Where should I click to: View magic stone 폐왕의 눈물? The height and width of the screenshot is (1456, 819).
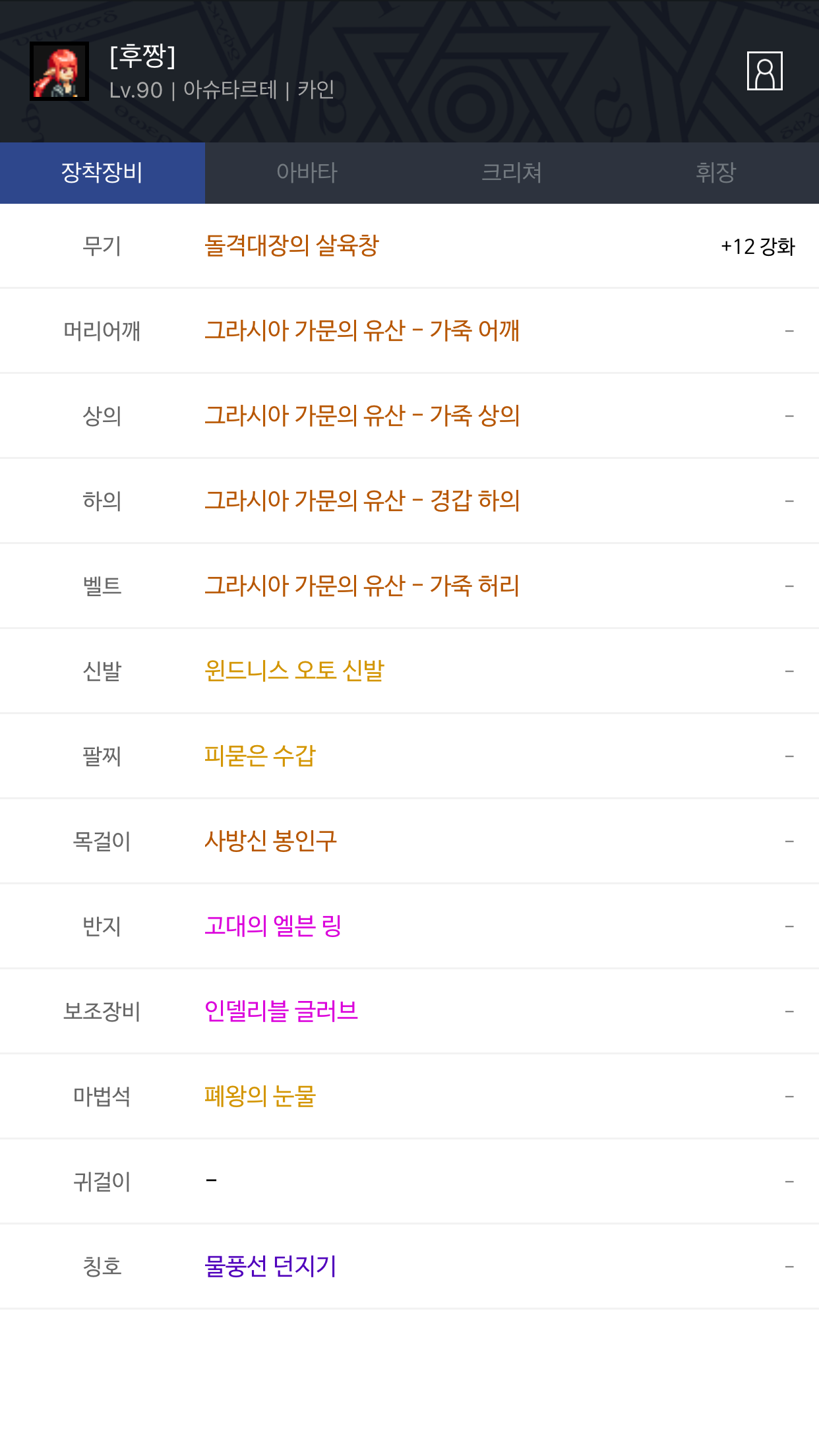coord(260,1096)
